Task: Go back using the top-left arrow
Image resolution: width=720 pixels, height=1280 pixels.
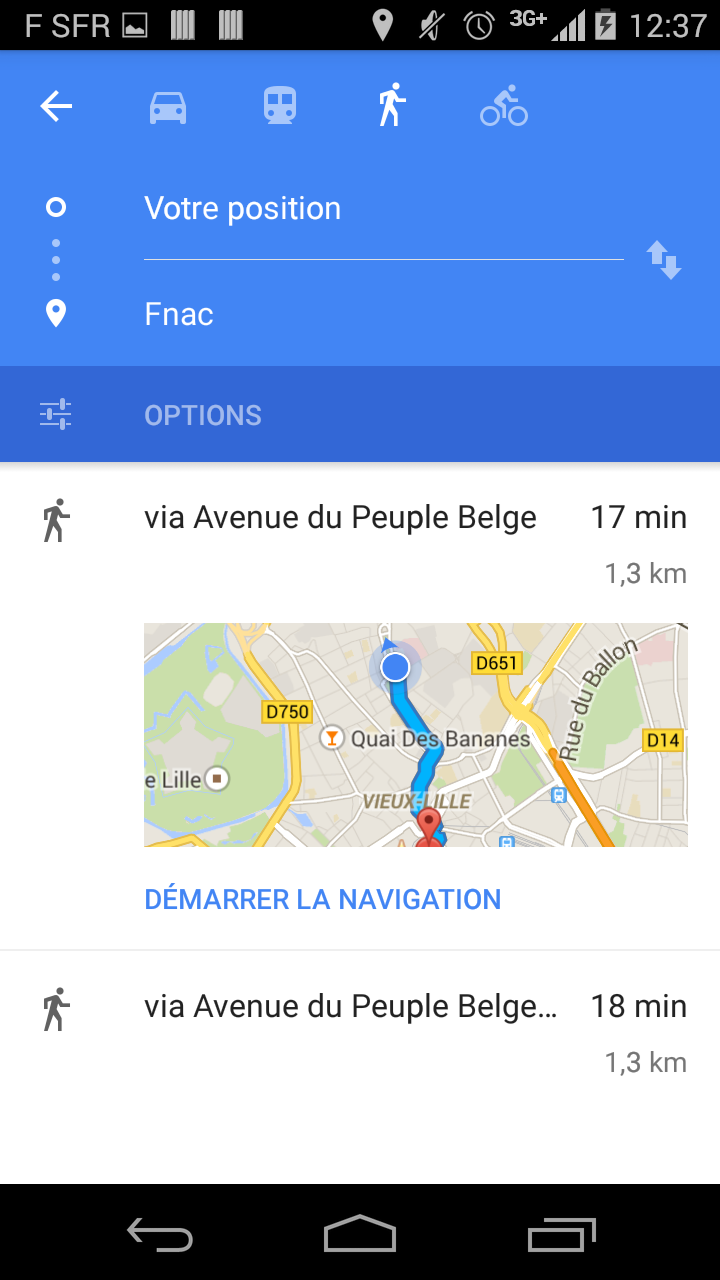Action: 56,106
